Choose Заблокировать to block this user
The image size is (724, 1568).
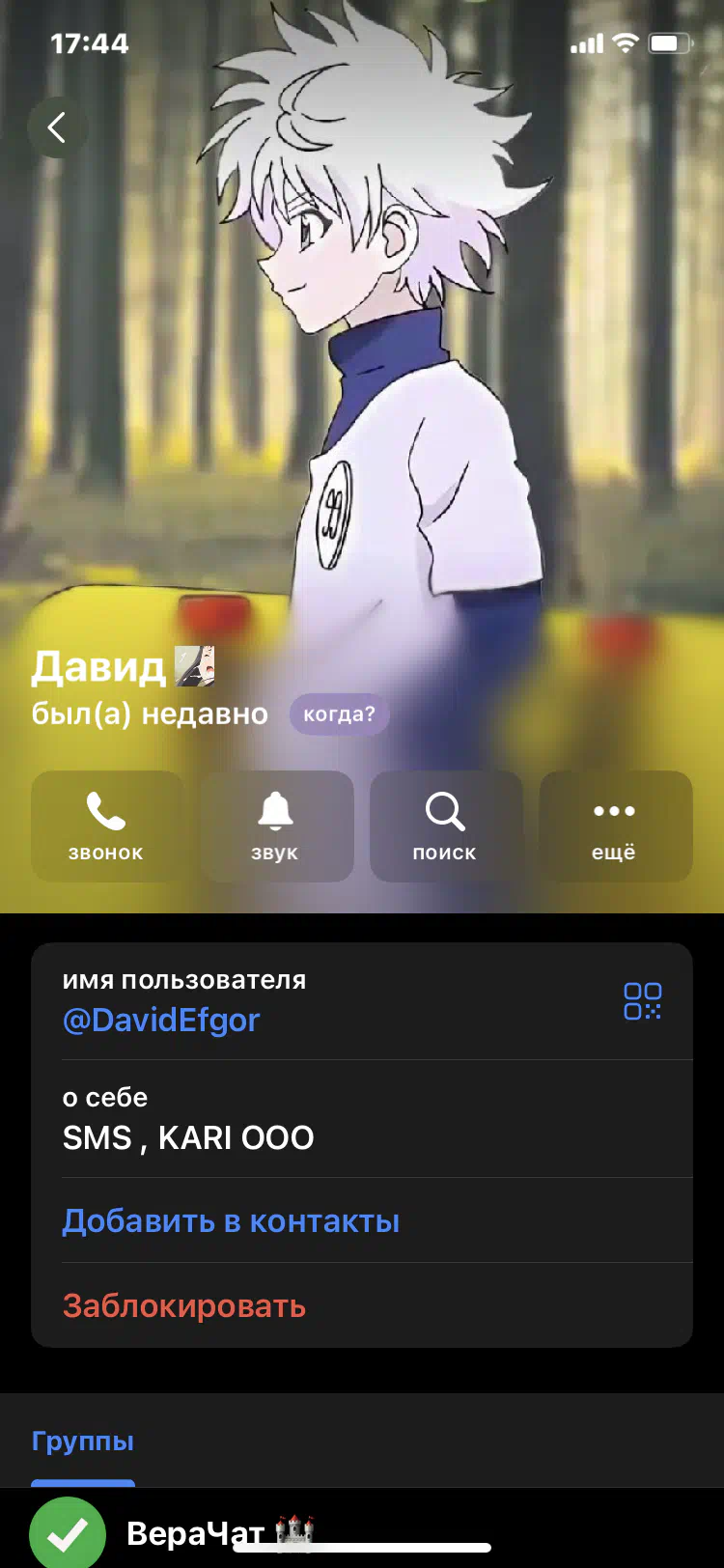pyautogui.click(x=184, y=1306)
